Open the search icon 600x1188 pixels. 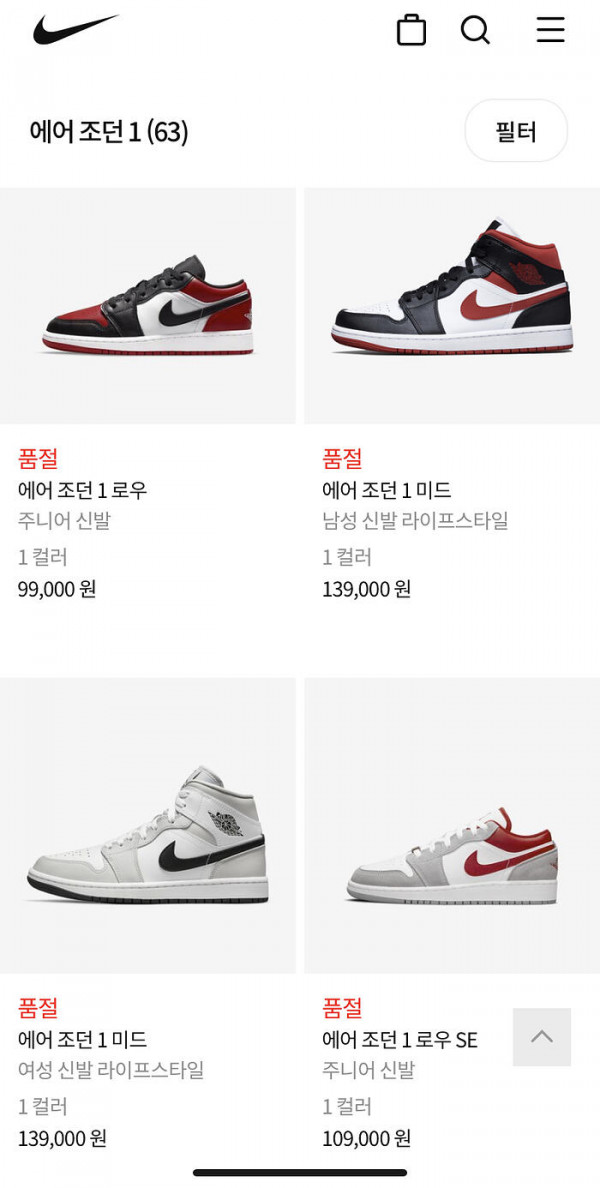[475, 30]
